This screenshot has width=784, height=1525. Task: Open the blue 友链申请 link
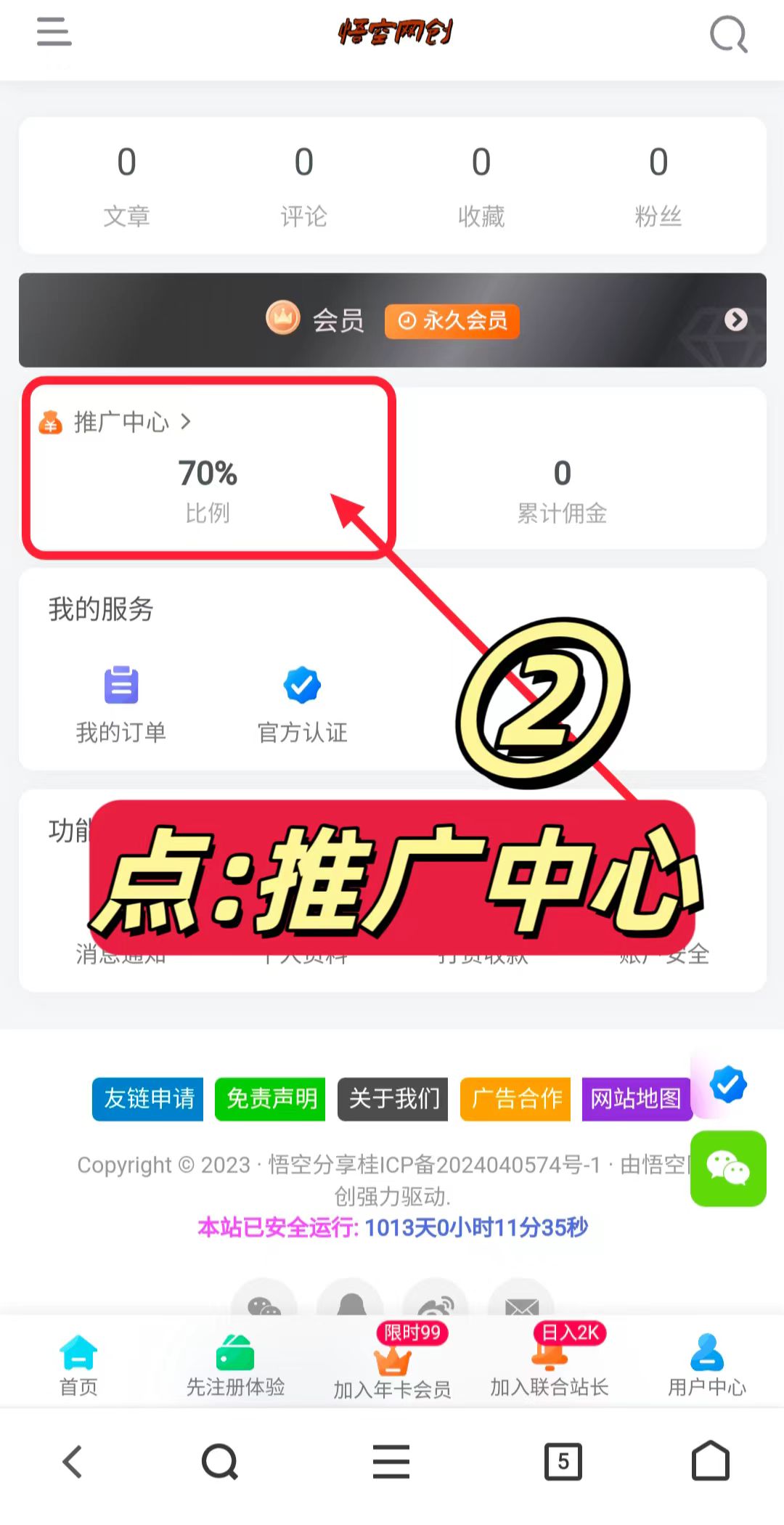coord(147,1099)
